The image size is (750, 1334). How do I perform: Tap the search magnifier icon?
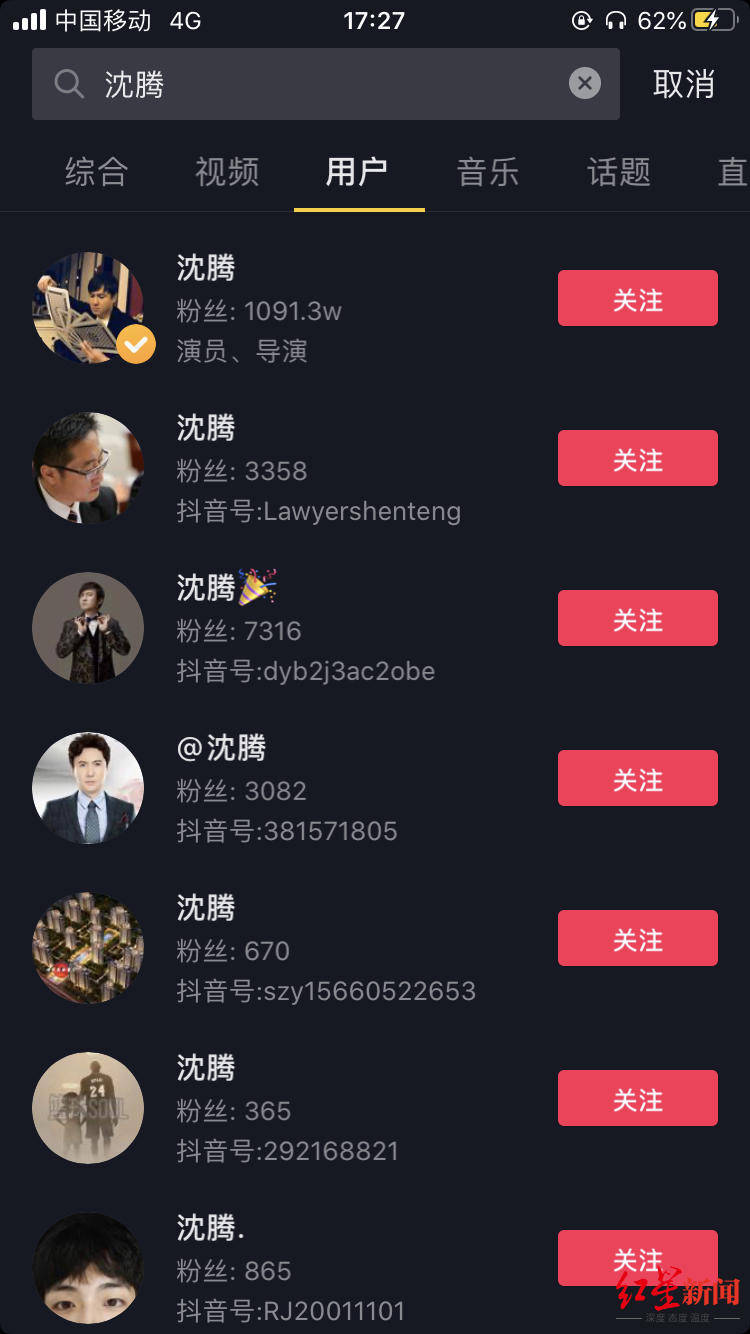point(68,83)
